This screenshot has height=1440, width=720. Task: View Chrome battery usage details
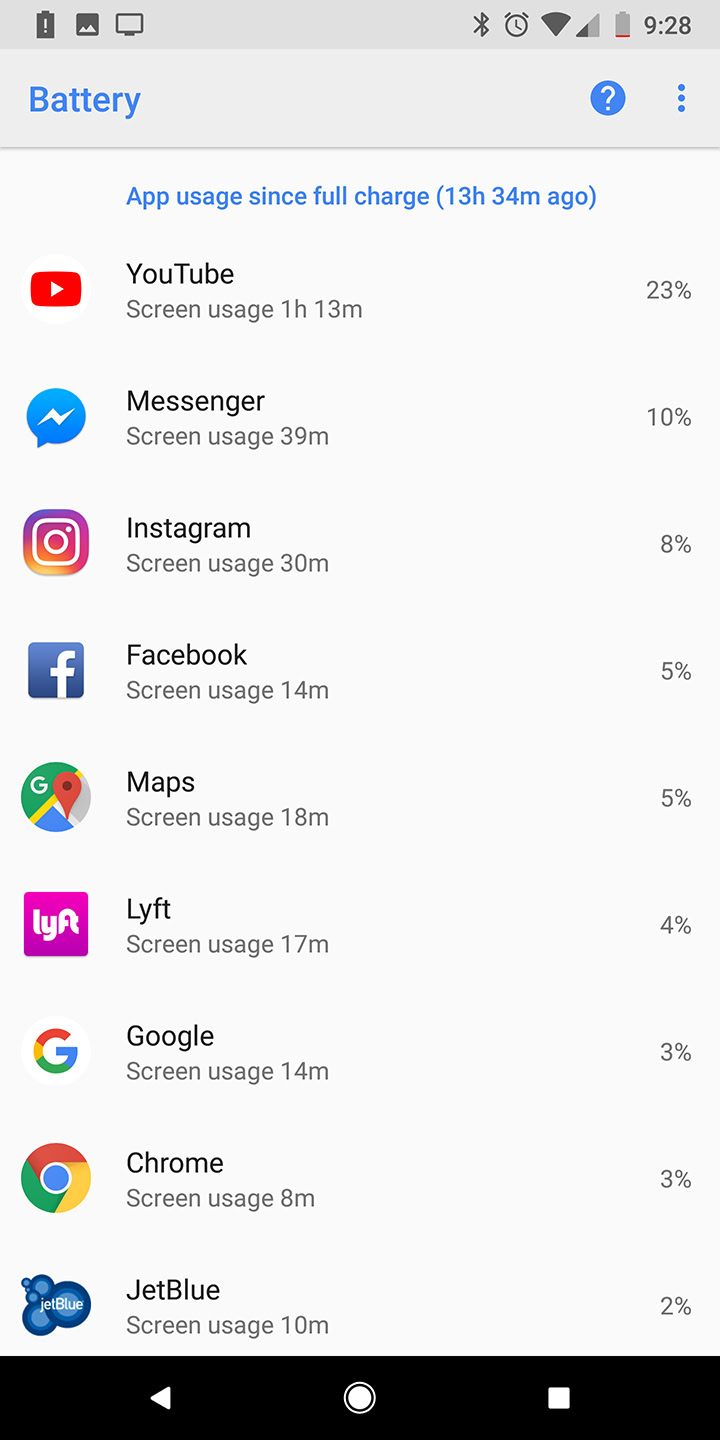tap(360, 1179)
